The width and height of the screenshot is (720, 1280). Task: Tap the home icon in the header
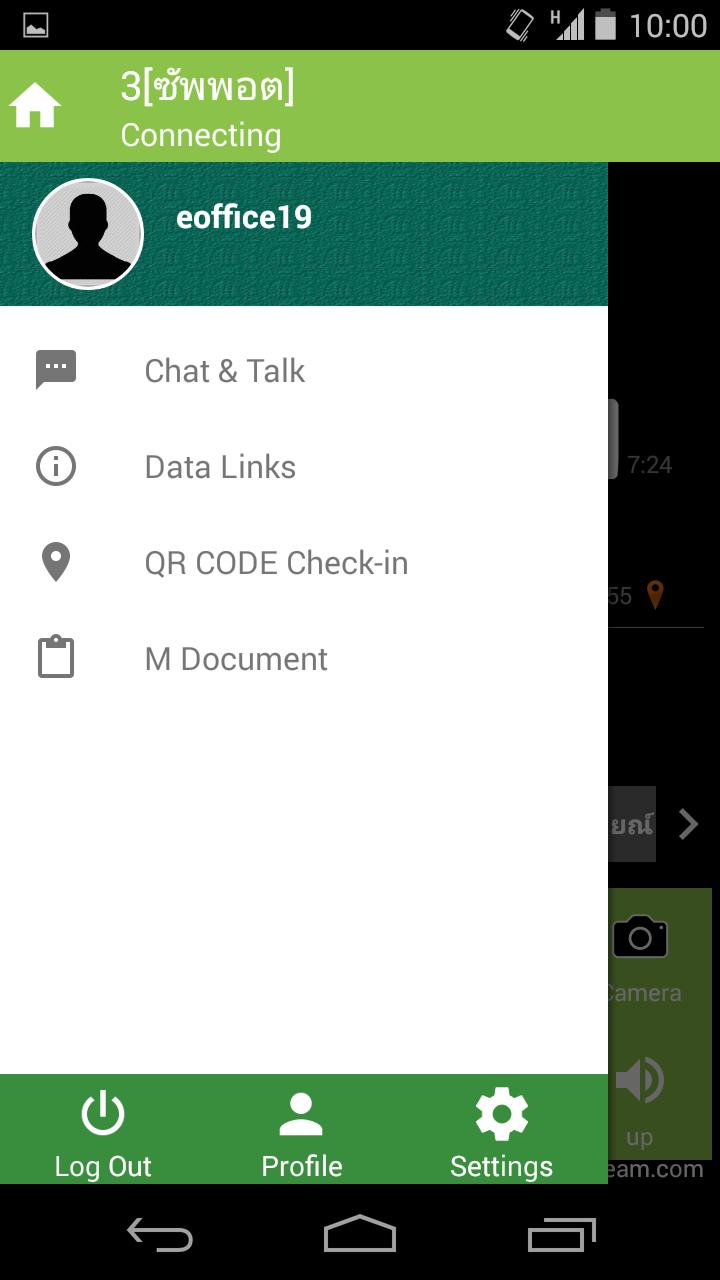[35, 106]
